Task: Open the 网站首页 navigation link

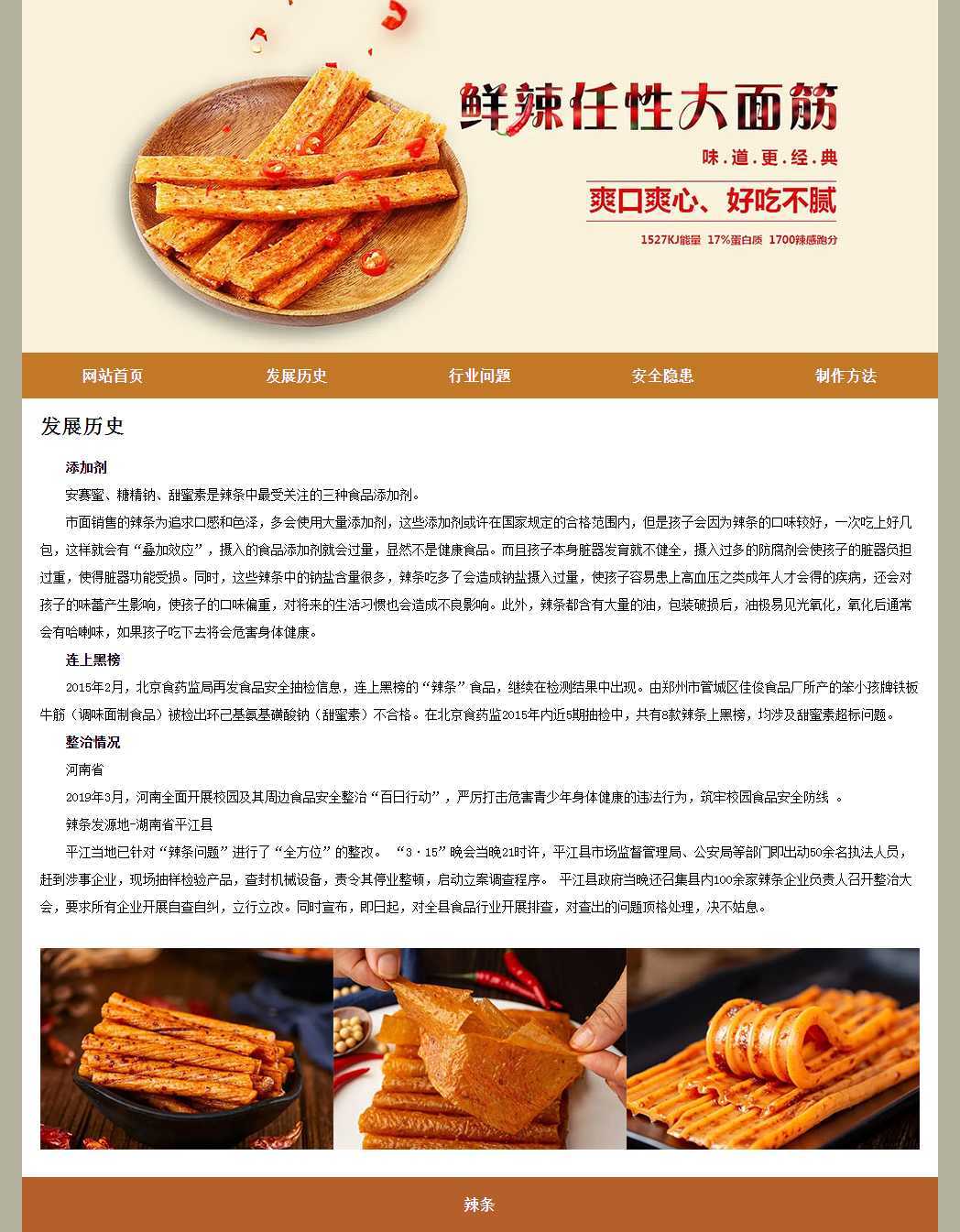Action: tap(113, 376)
